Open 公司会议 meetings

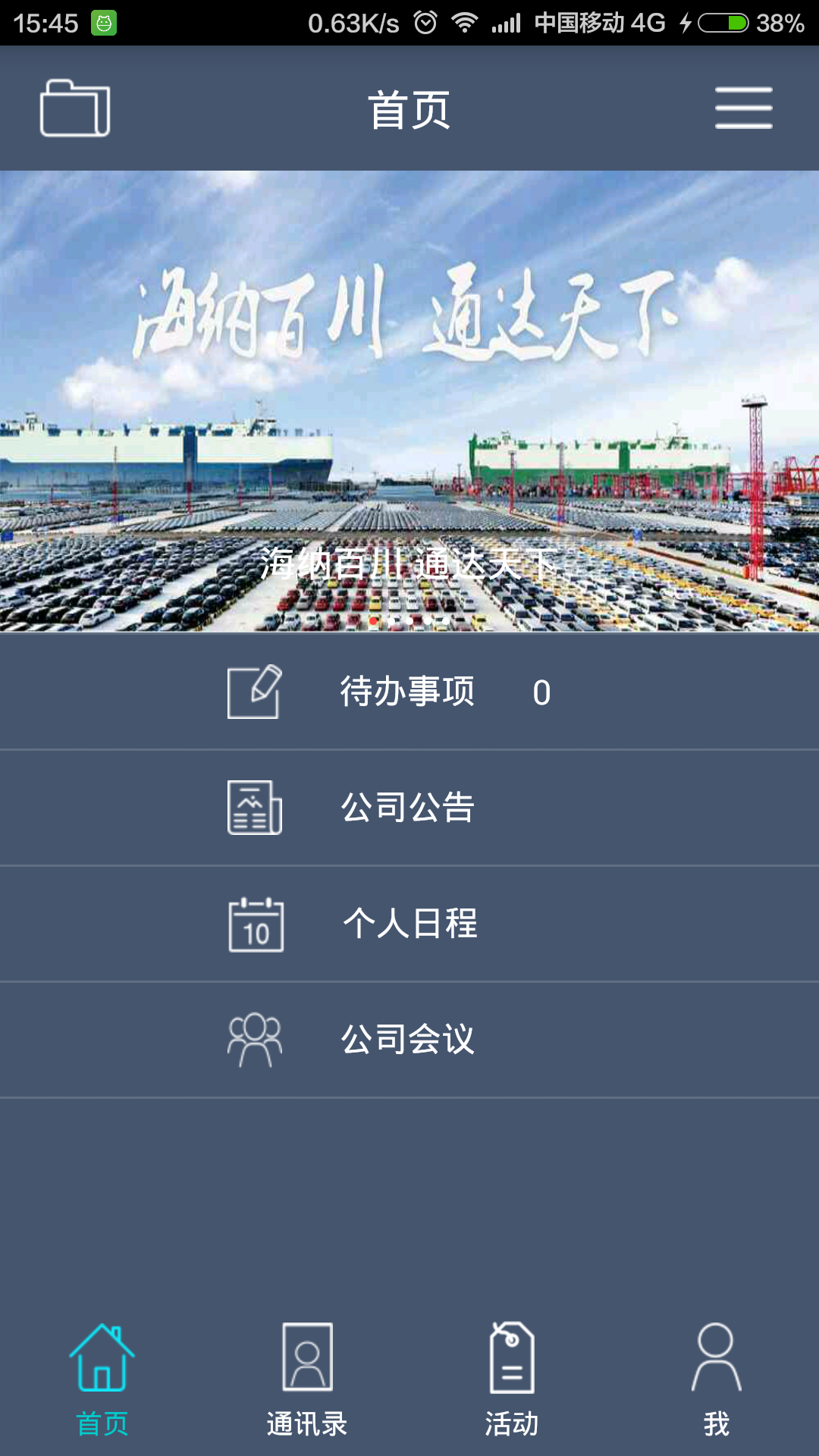(x=408, y=1039)
